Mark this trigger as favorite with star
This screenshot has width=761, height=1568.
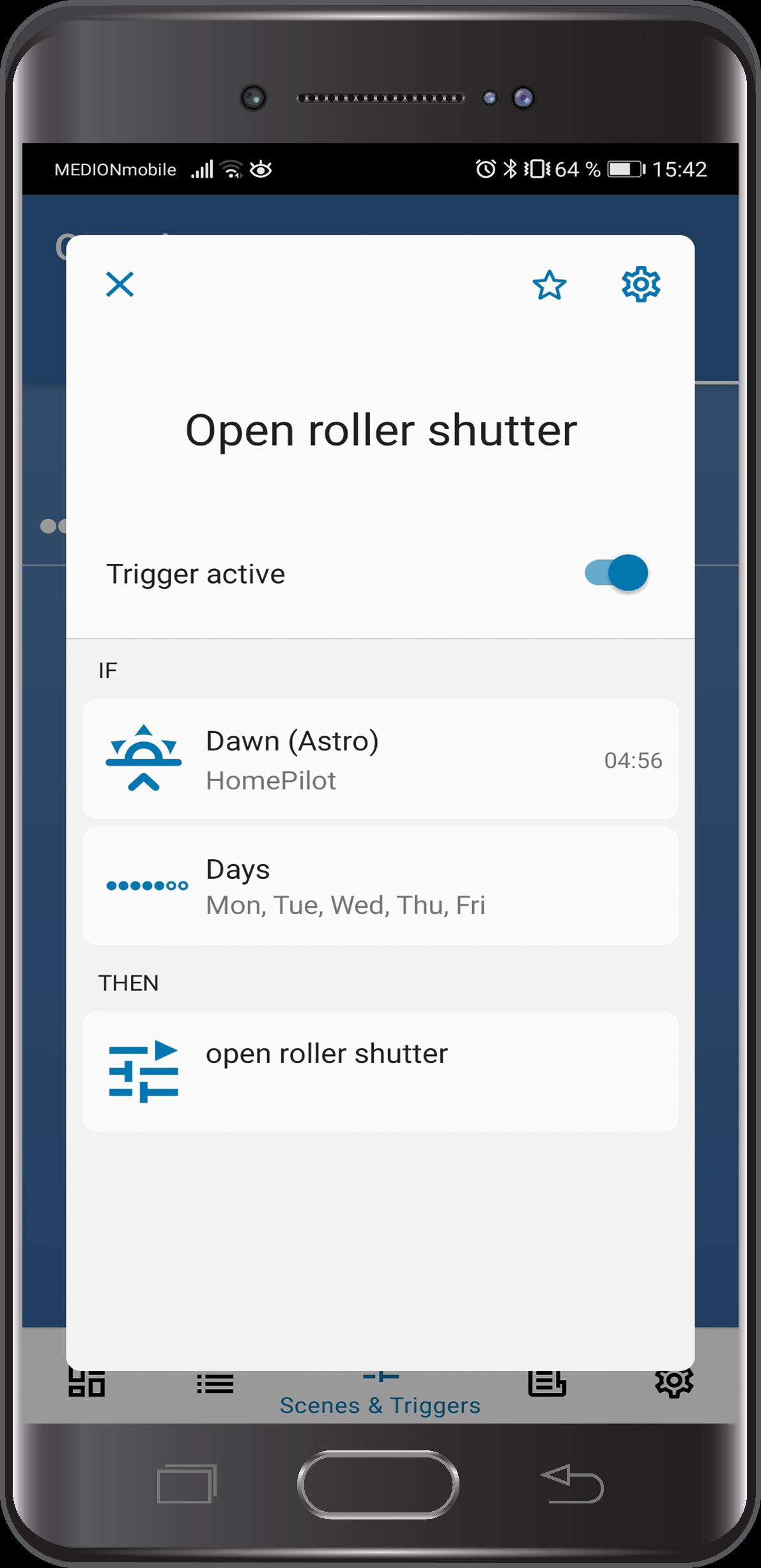pos(550,285)
